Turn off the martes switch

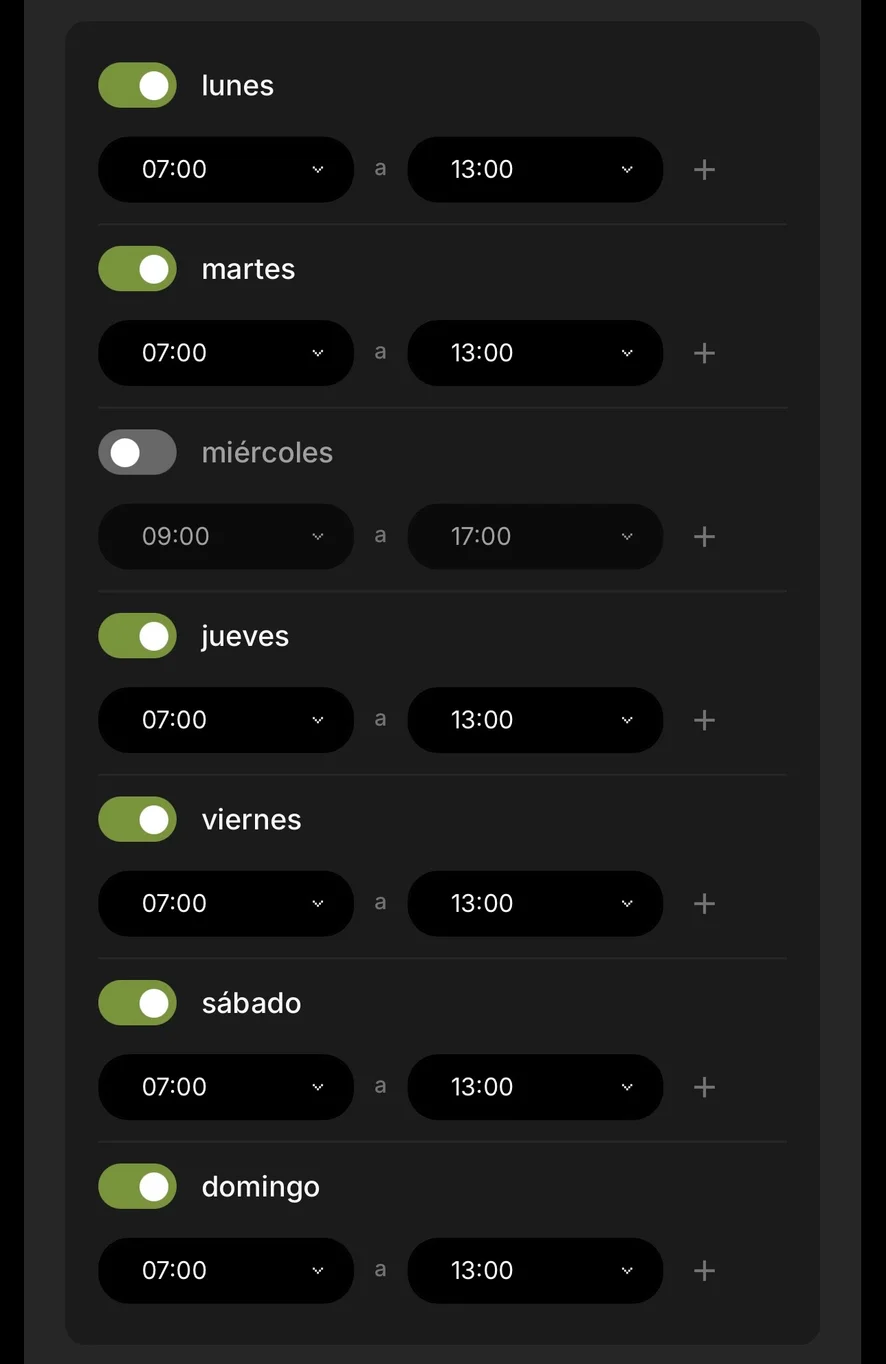coord(137,269)
